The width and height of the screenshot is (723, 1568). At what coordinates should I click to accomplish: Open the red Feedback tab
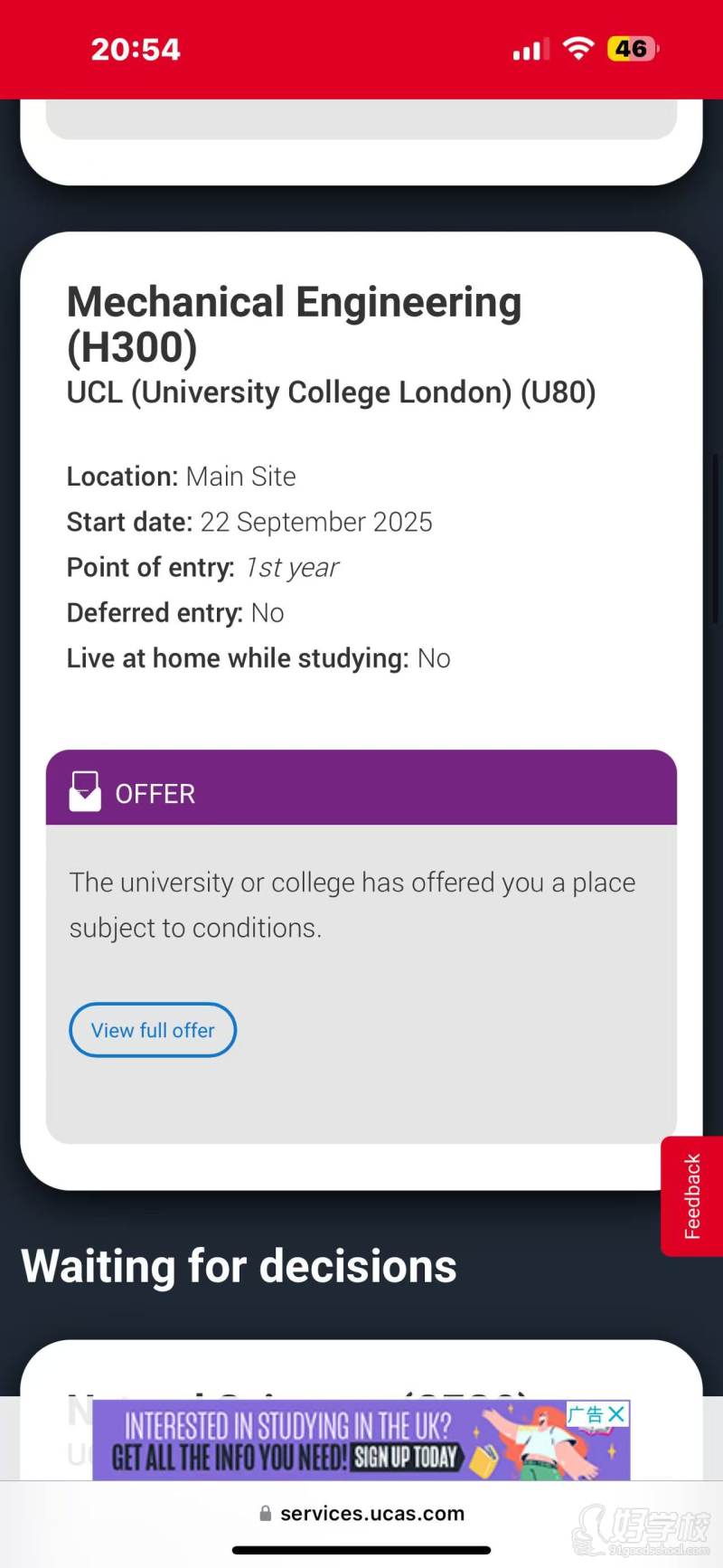pos(691,1195)
